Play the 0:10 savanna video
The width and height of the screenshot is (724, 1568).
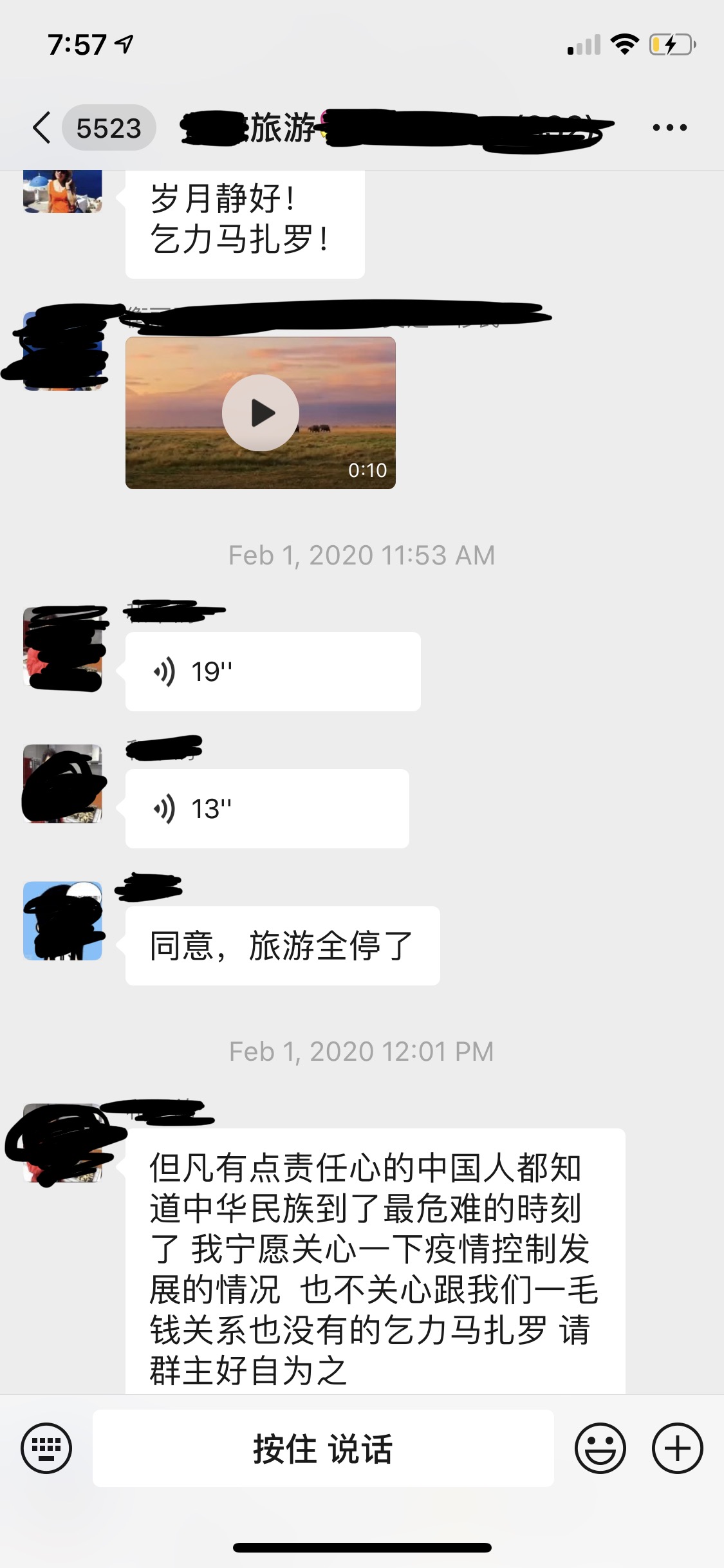click(261, 413)
